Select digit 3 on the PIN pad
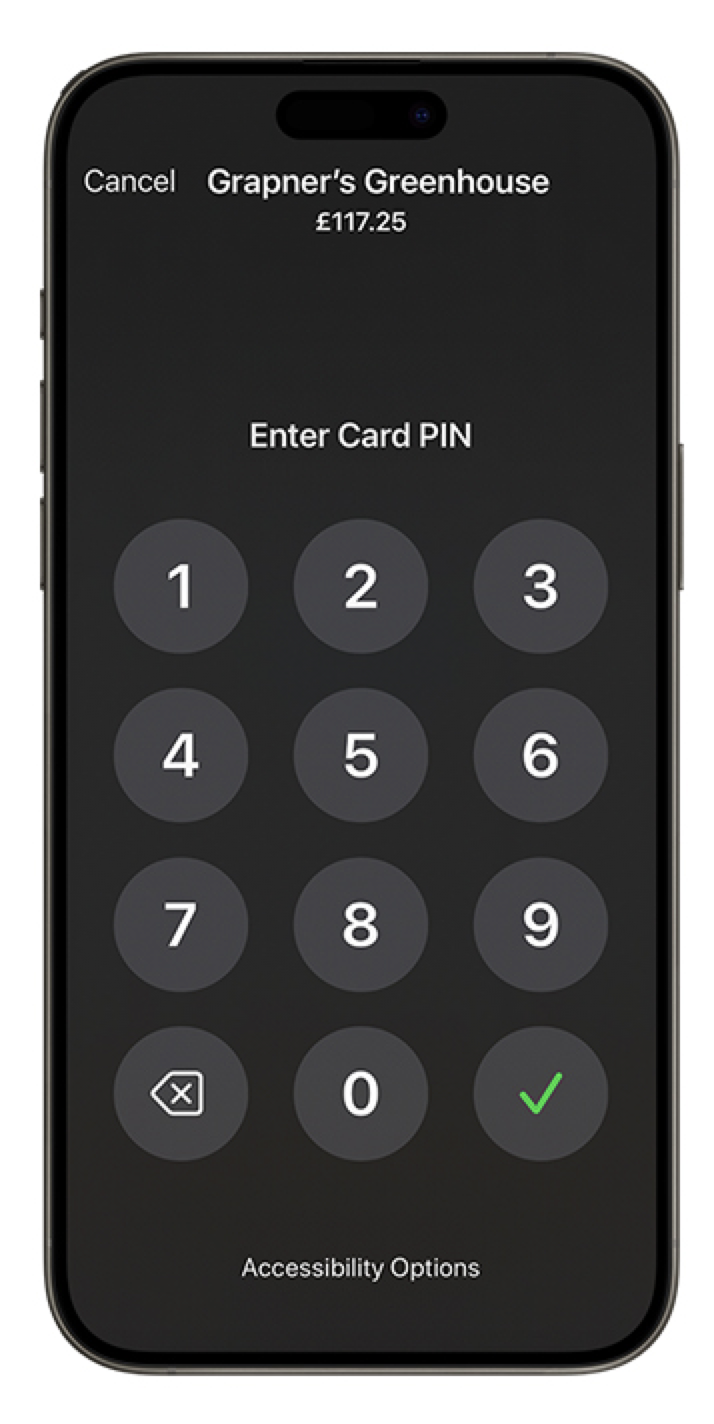This screenshot has width=714, height=1424. (x=540, y=586)
